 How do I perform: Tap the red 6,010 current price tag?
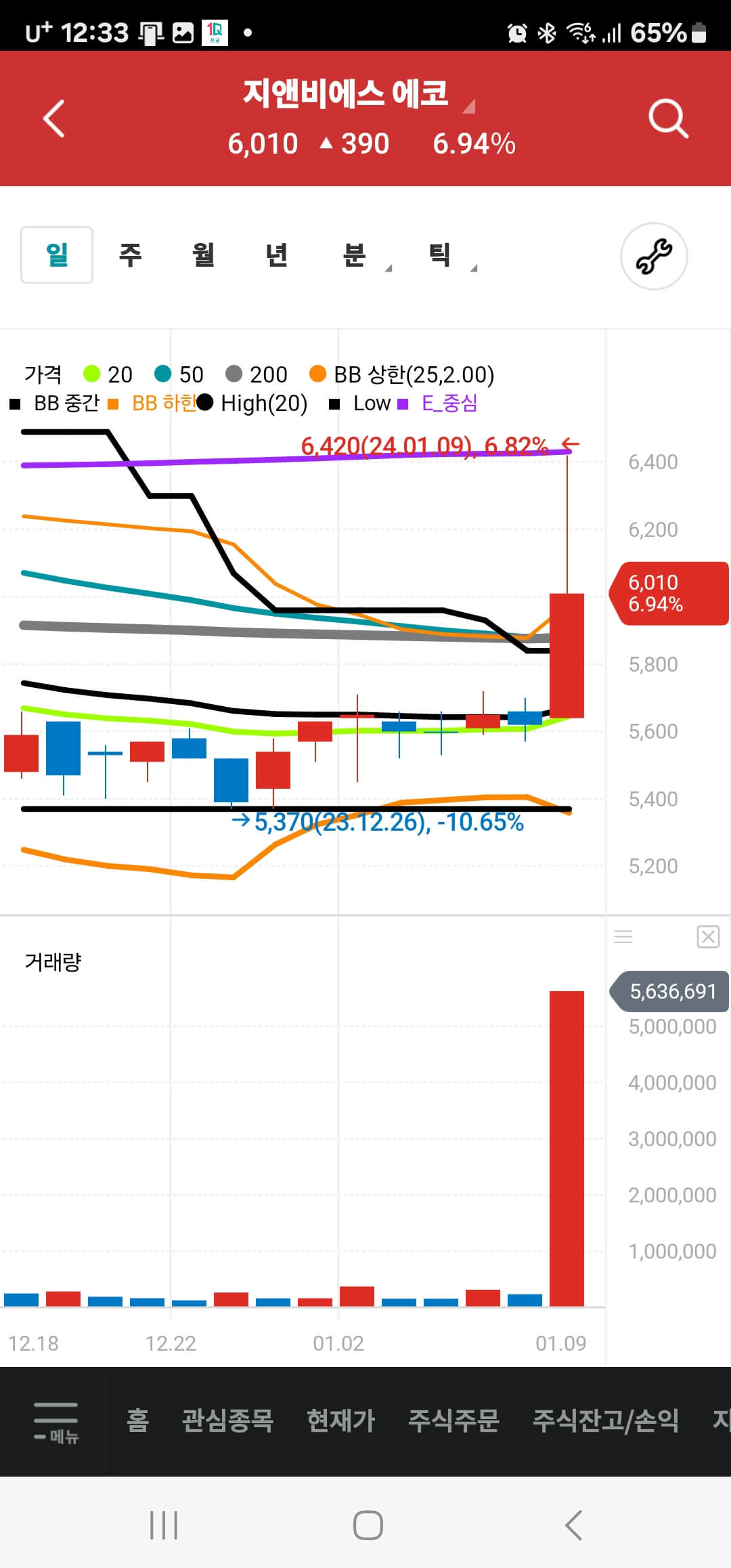point(671,593)
